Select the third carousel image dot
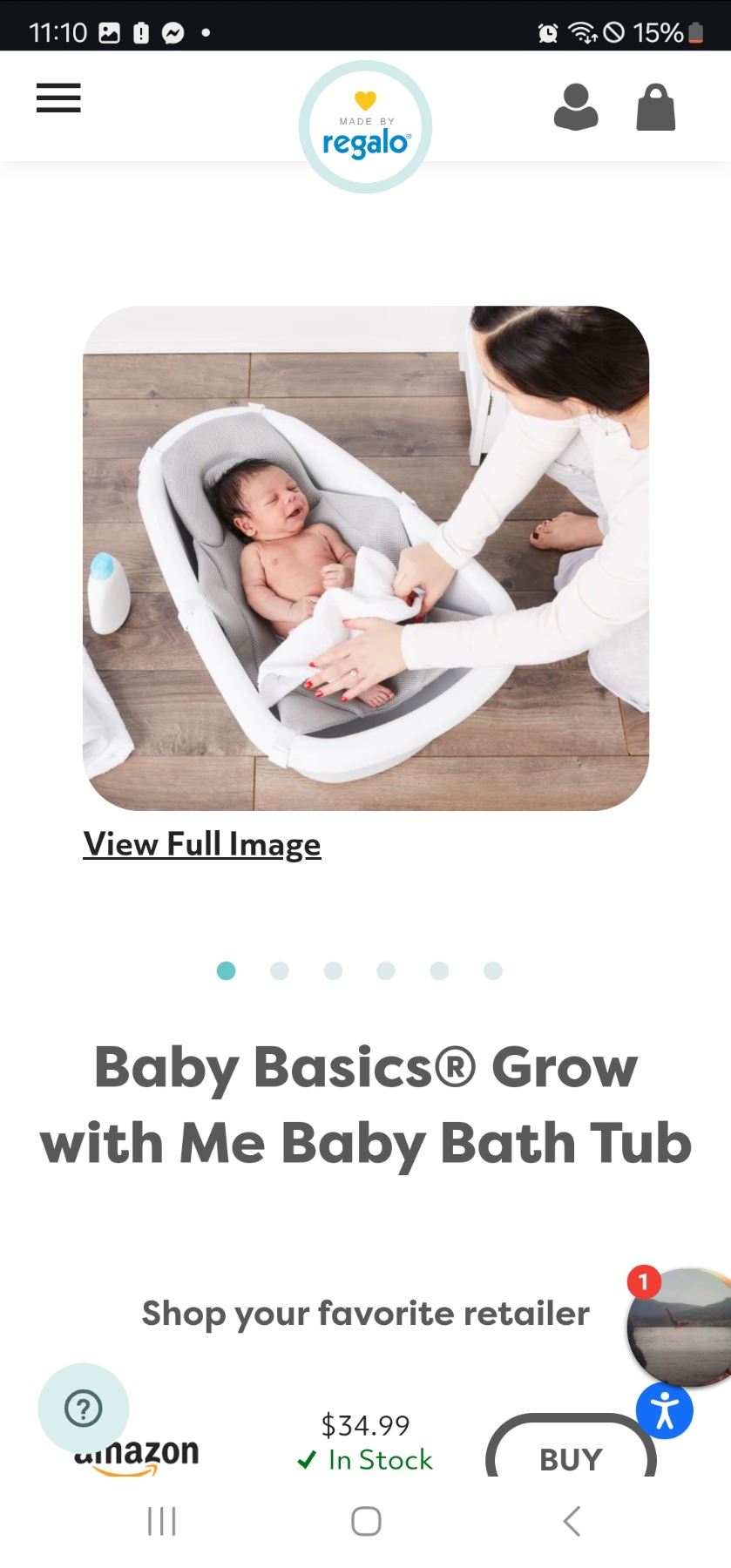731x1568 pixels. tap(333, 970)
